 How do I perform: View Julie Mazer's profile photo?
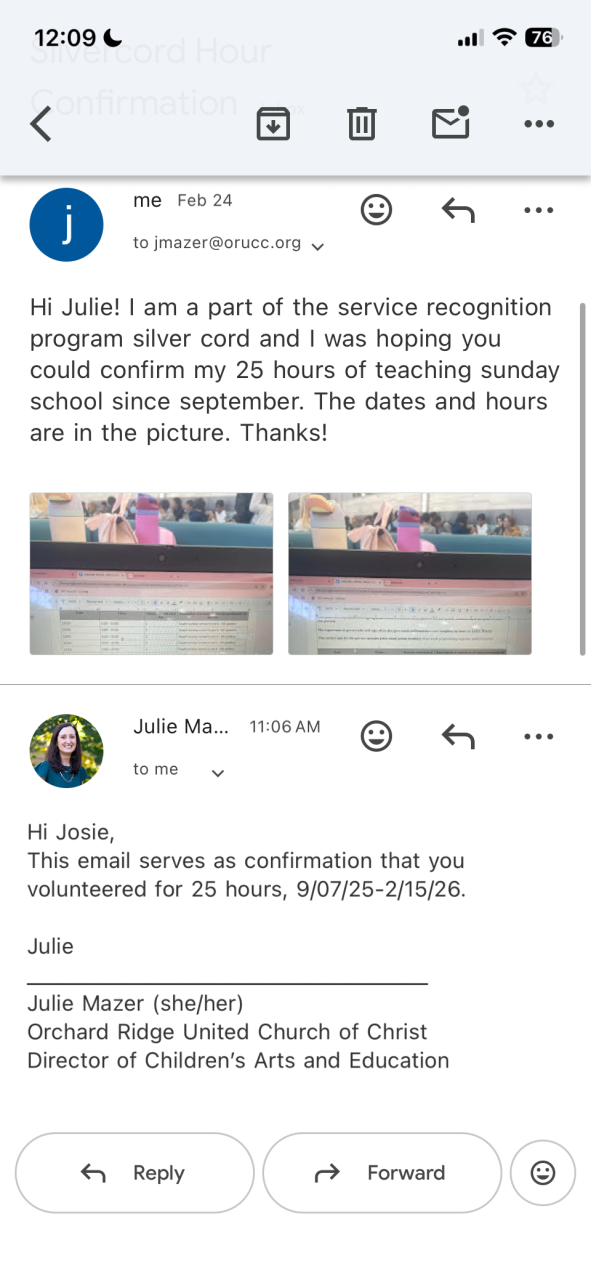coord(67,751)
